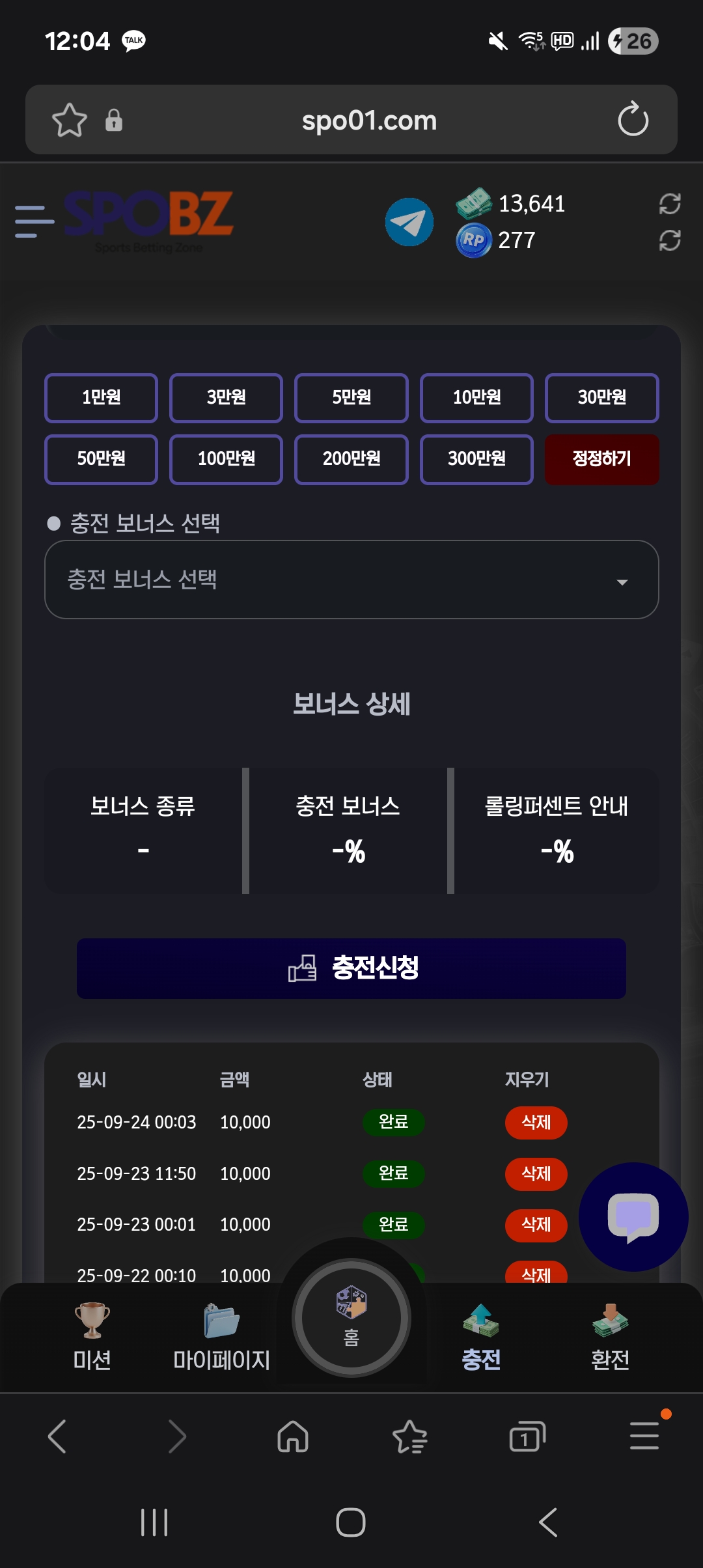Open the live chat bubble
The image size is (703, 1568).
click(x=633, y=1216)
